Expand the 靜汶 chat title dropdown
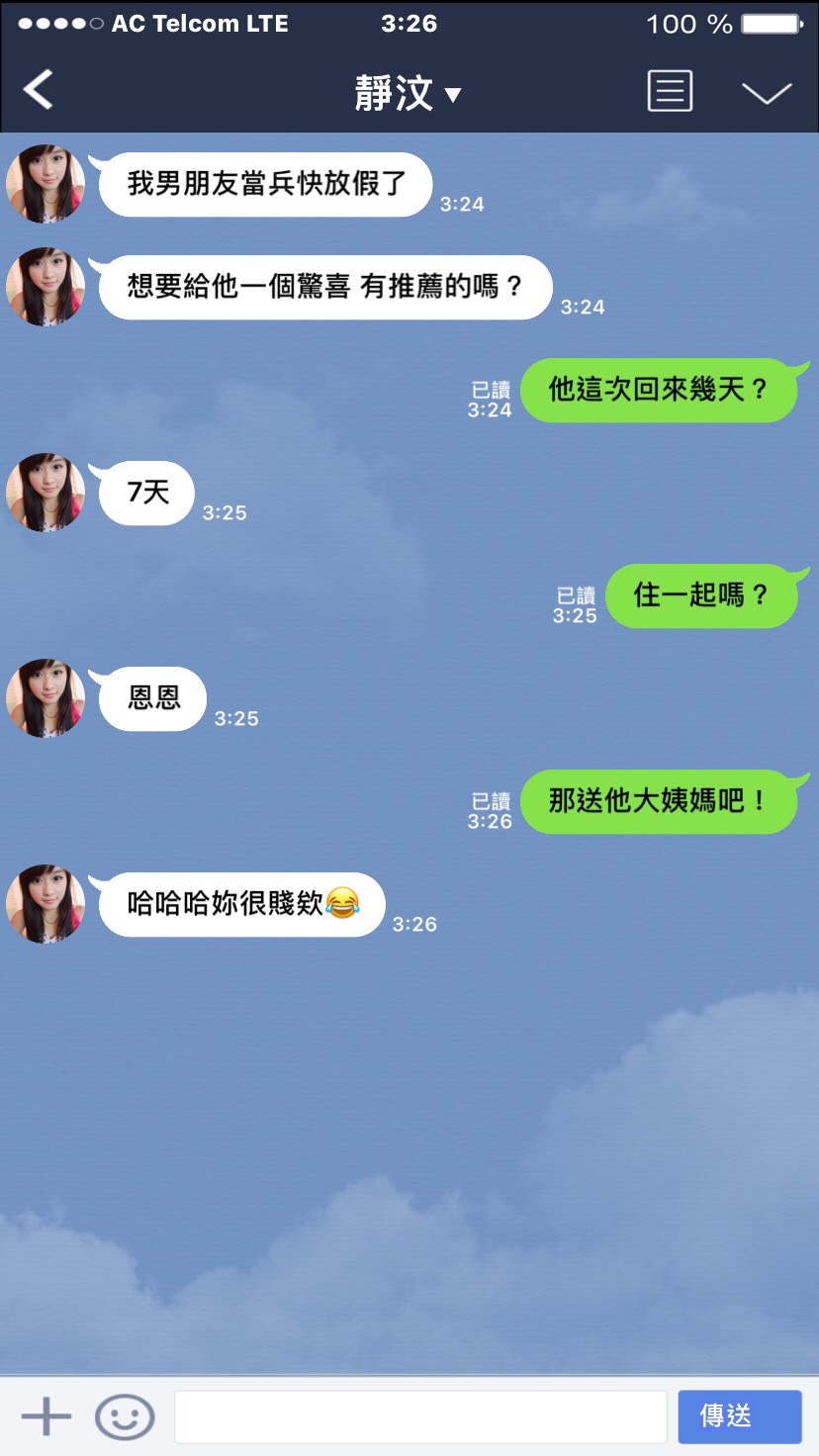819x1456 pixels. click(x=408, y=94)
